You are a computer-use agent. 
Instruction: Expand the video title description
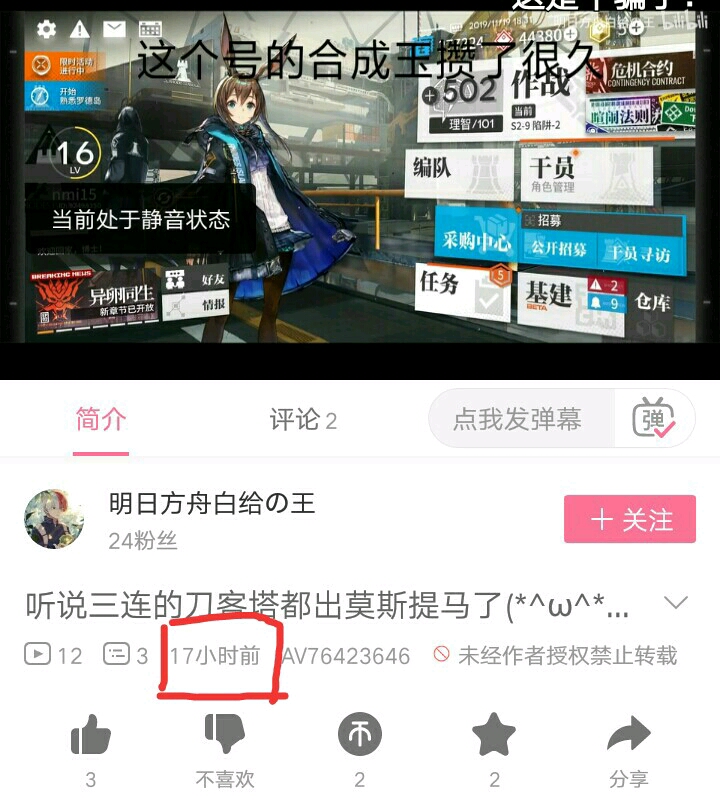click(677, 603)
